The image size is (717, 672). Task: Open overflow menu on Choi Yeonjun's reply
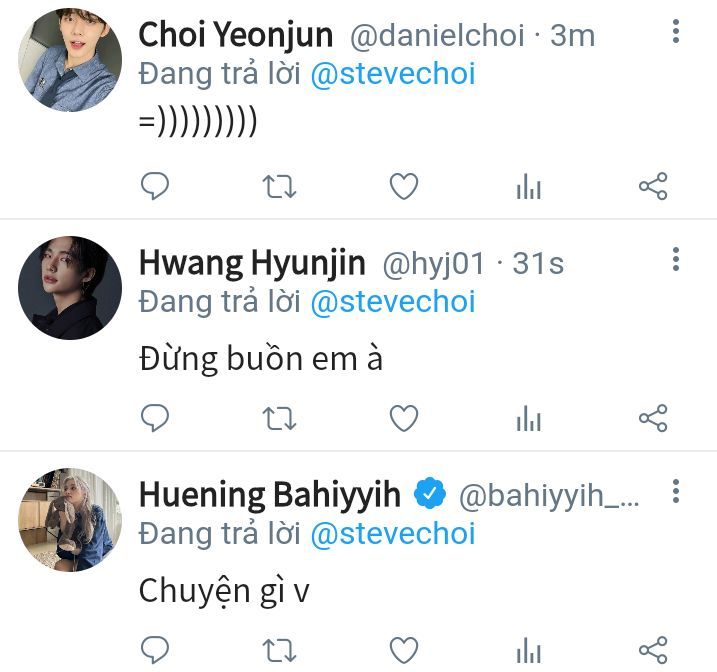676,31
